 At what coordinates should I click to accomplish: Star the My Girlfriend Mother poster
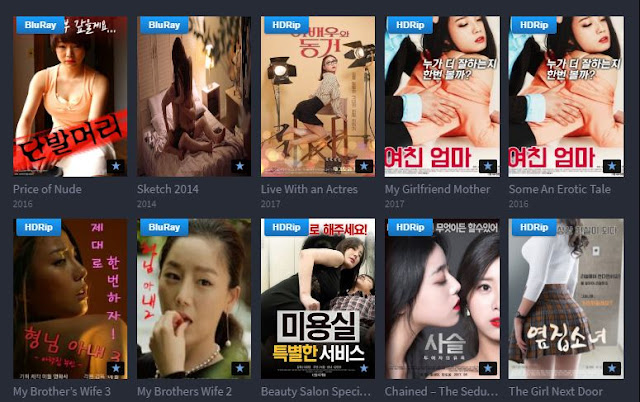click(x=487, y=166)
